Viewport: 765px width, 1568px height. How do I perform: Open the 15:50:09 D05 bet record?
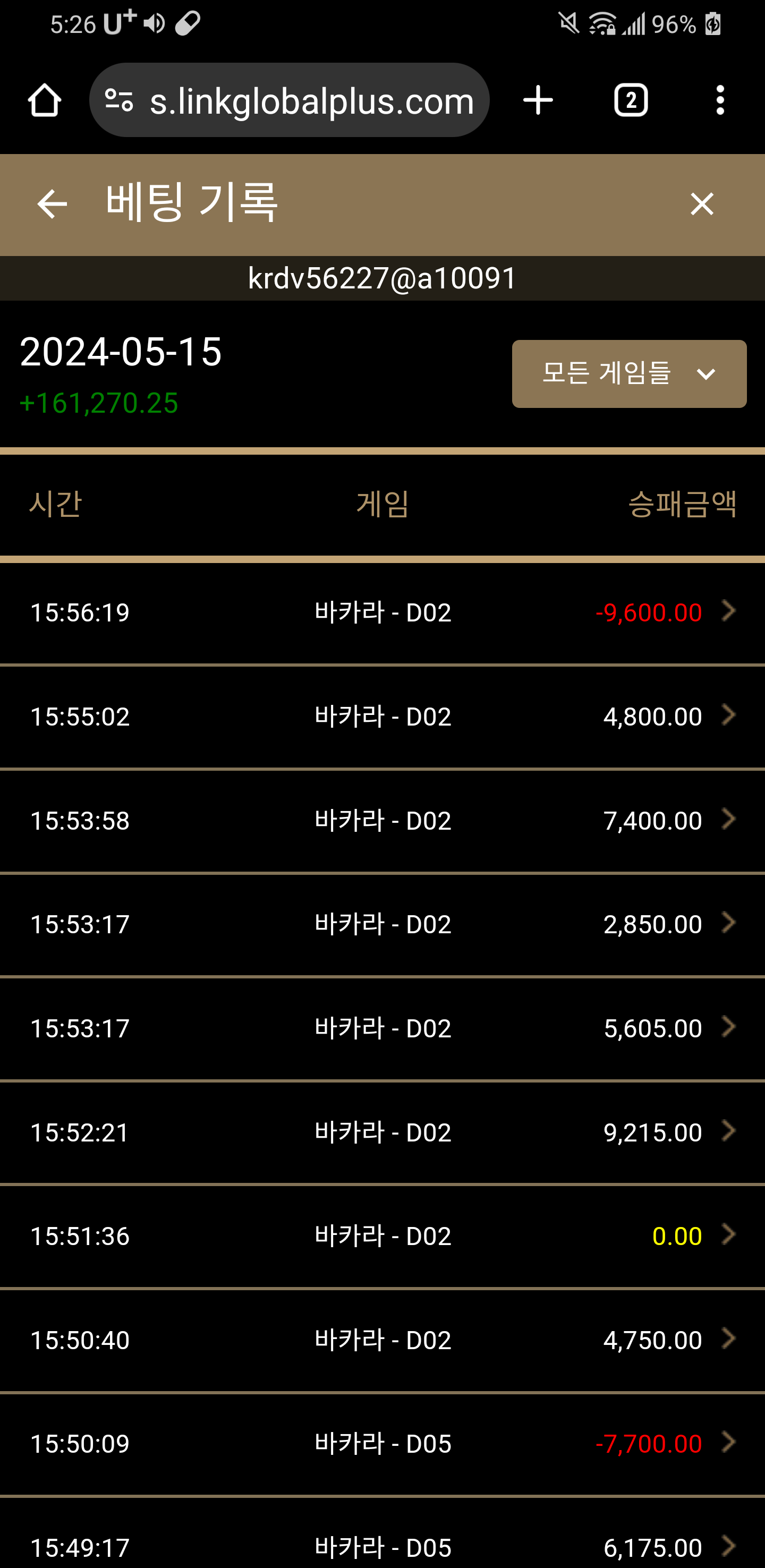pos(382,1443)
